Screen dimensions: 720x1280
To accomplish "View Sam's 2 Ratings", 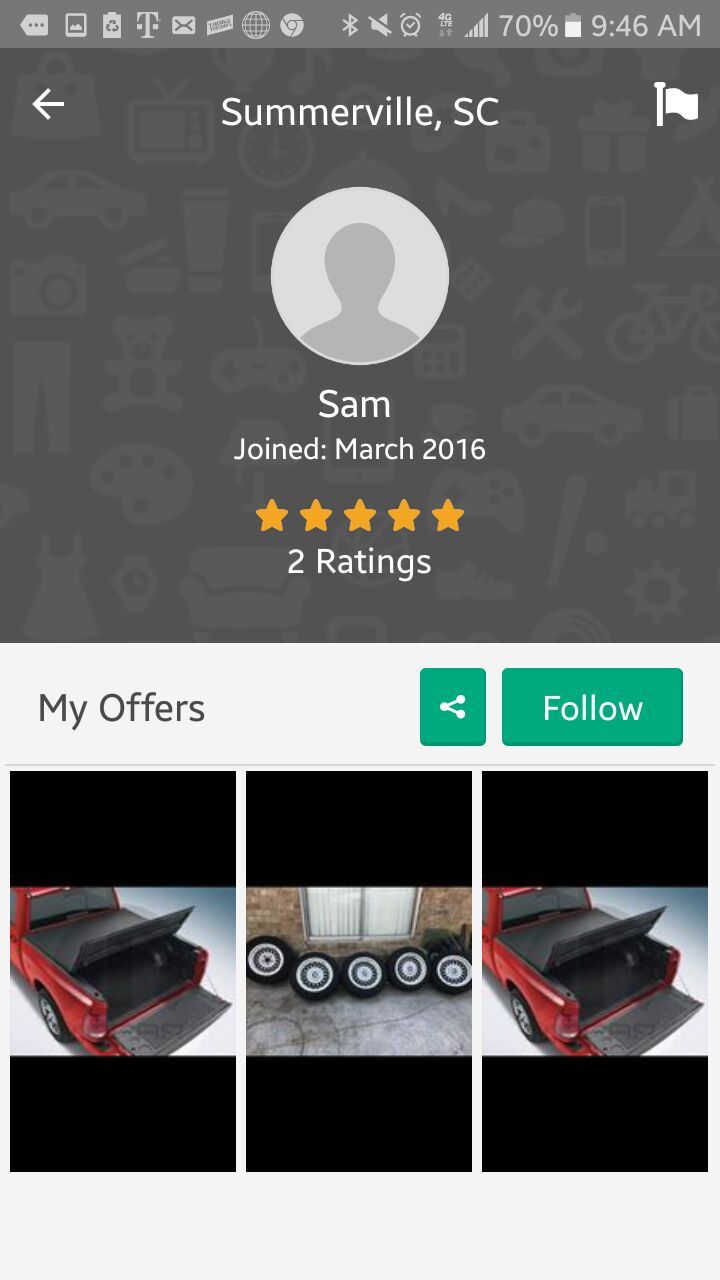I will (x=359, y=561).
